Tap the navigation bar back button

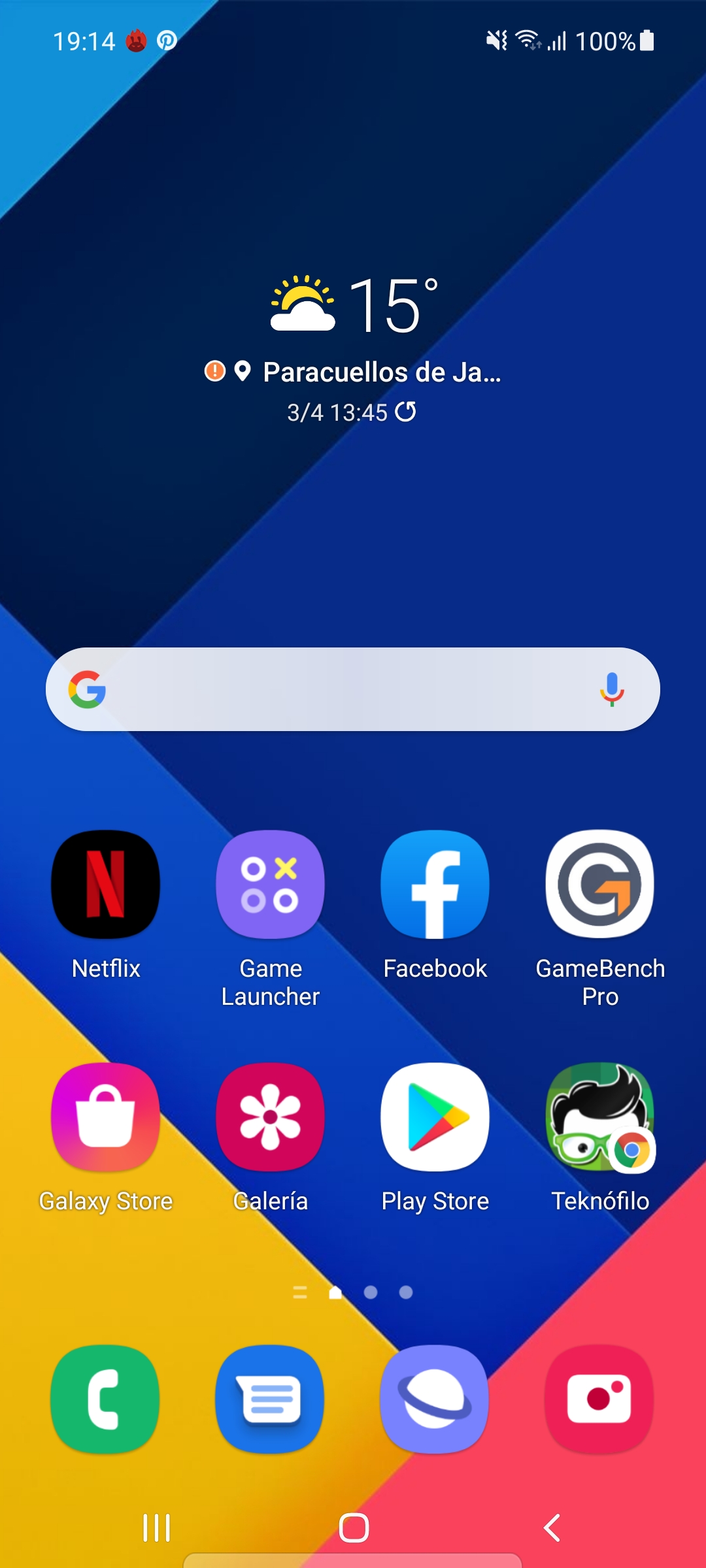[x=552, y=1528]
